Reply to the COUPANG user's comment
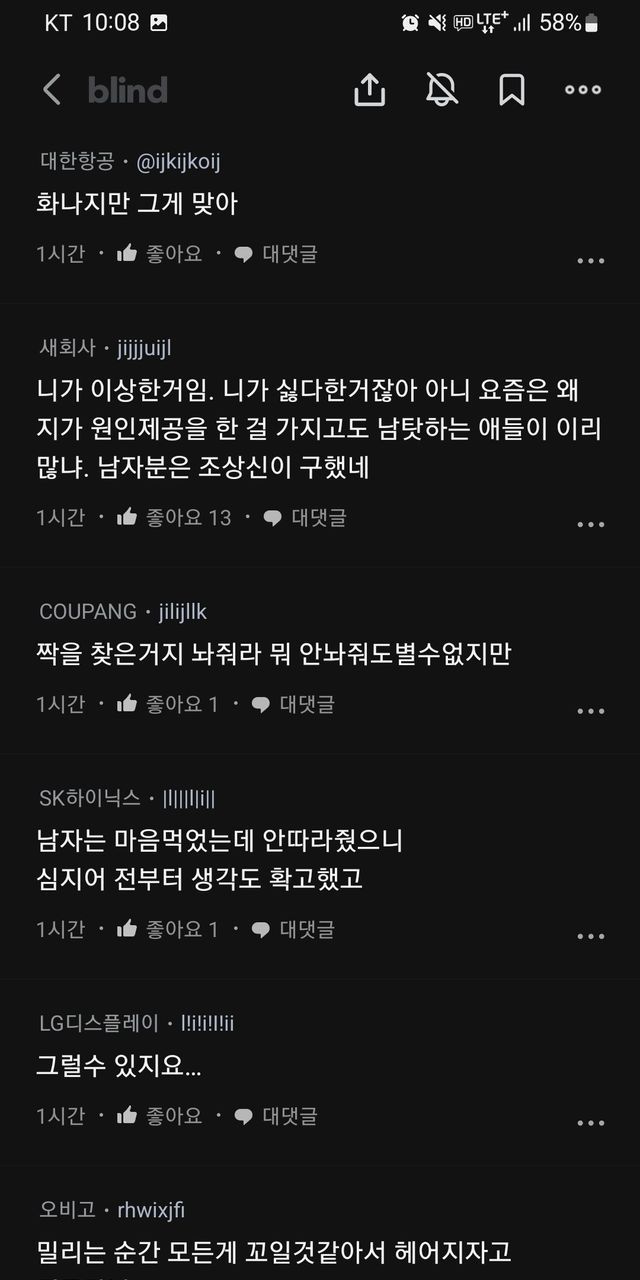The width and height of the screenshot is (640, 1280). click(x=293, y=704)
